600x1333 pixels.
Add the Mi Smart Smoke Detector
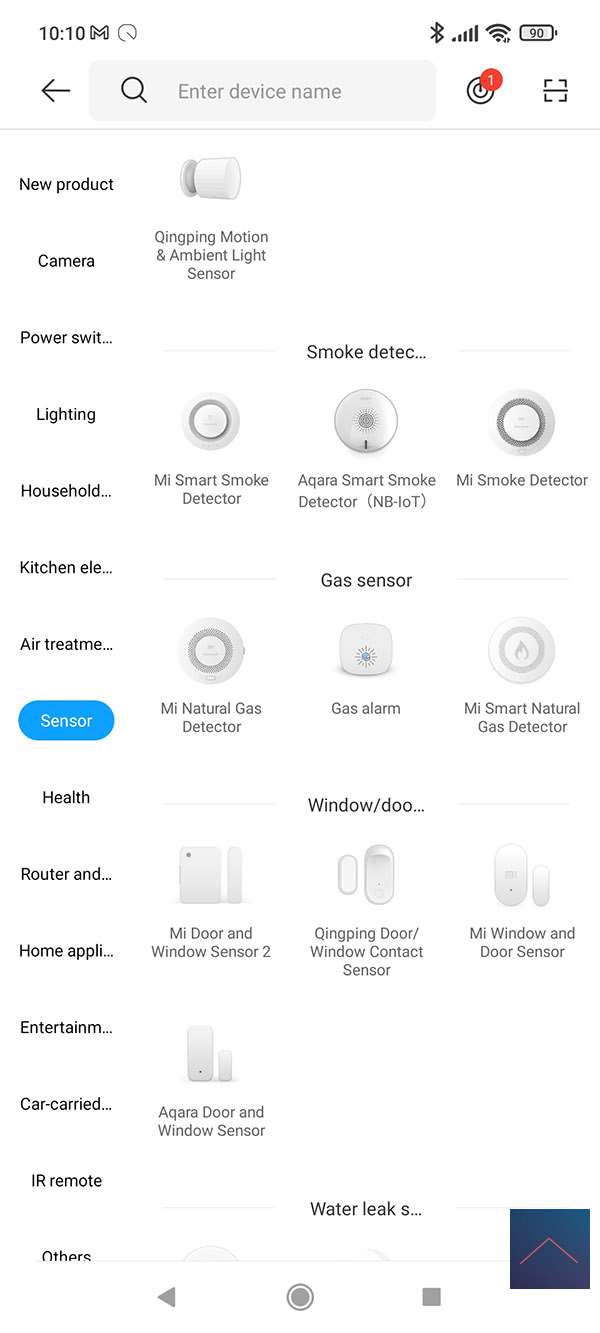(x=211, y=450)
